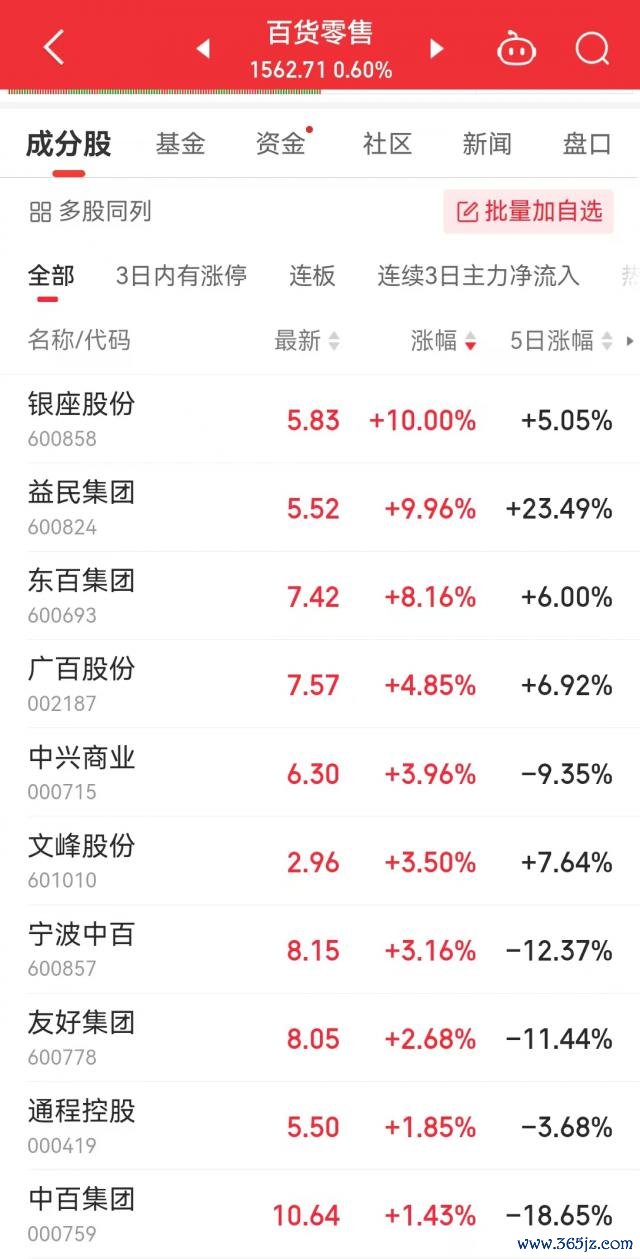
Task: Open the 新闻 tab
Action: pyautogui.click(x=487, y=144)
